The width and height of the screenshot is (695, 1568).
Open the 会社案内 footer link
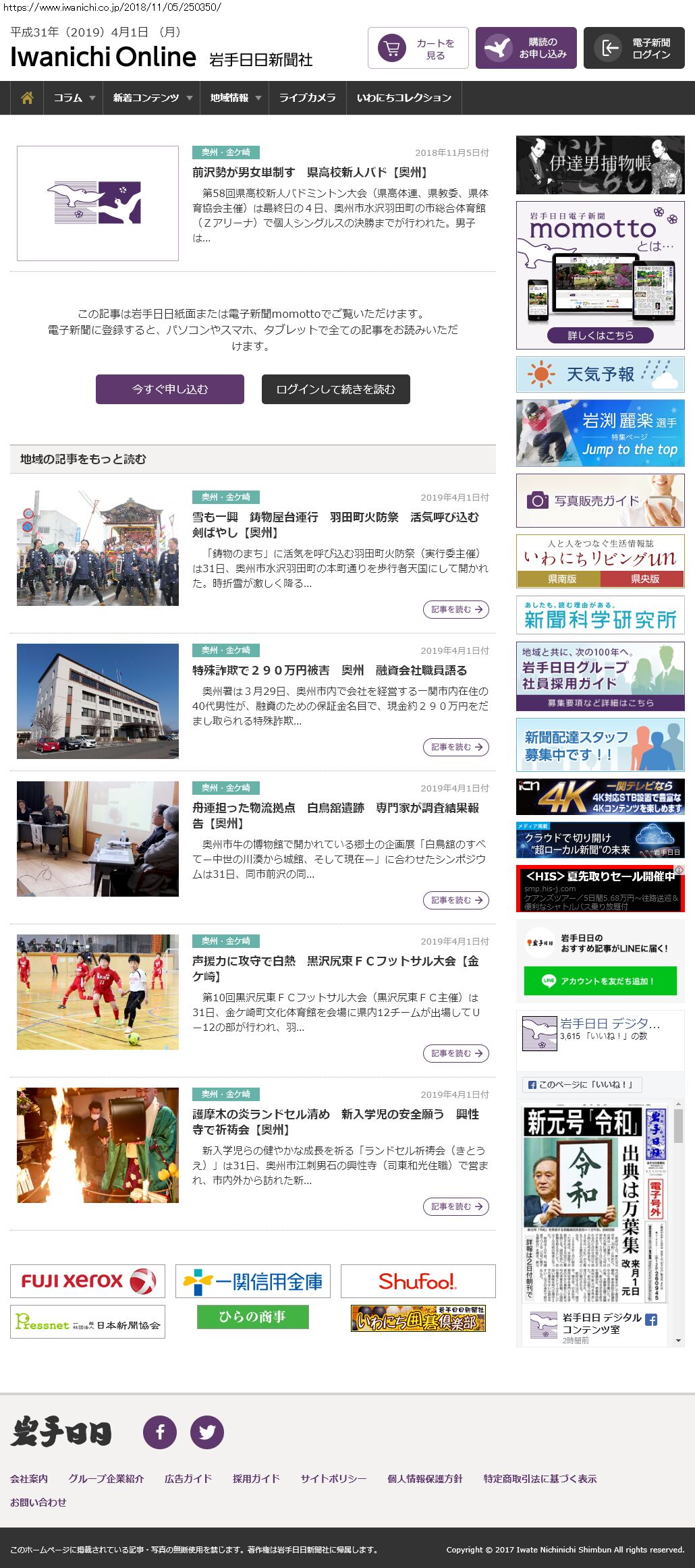29,1478
